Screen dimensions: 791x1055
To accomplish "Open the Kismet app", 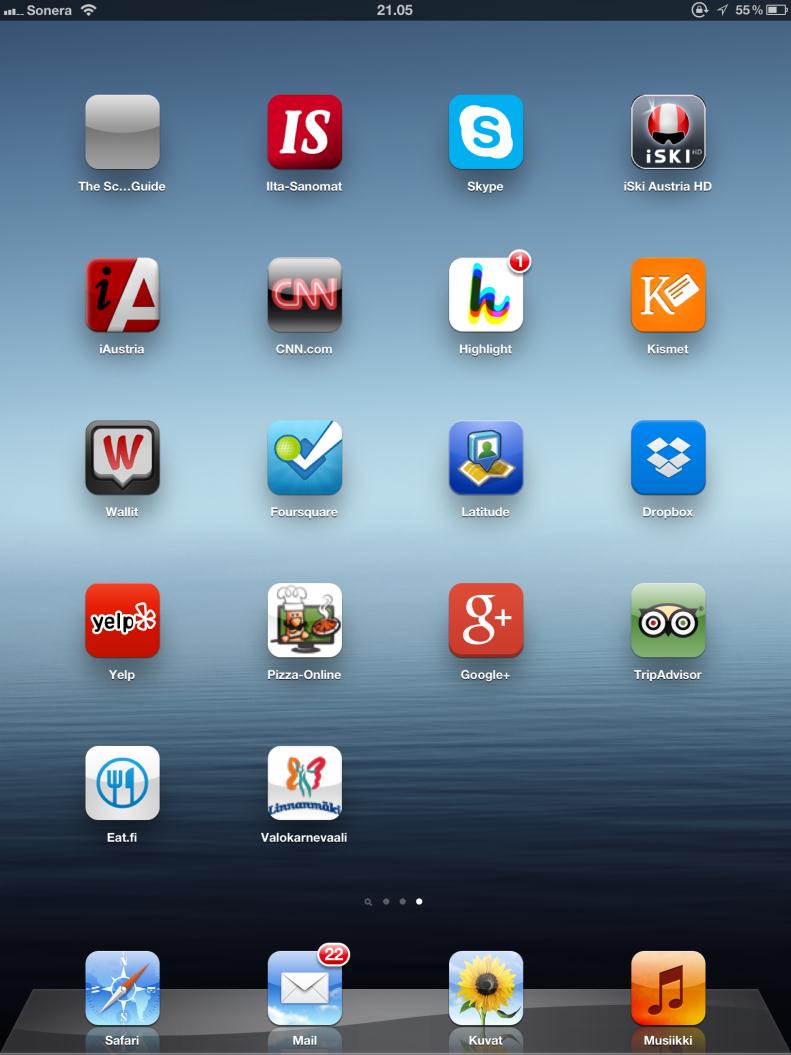I will (x=668, y=295).
